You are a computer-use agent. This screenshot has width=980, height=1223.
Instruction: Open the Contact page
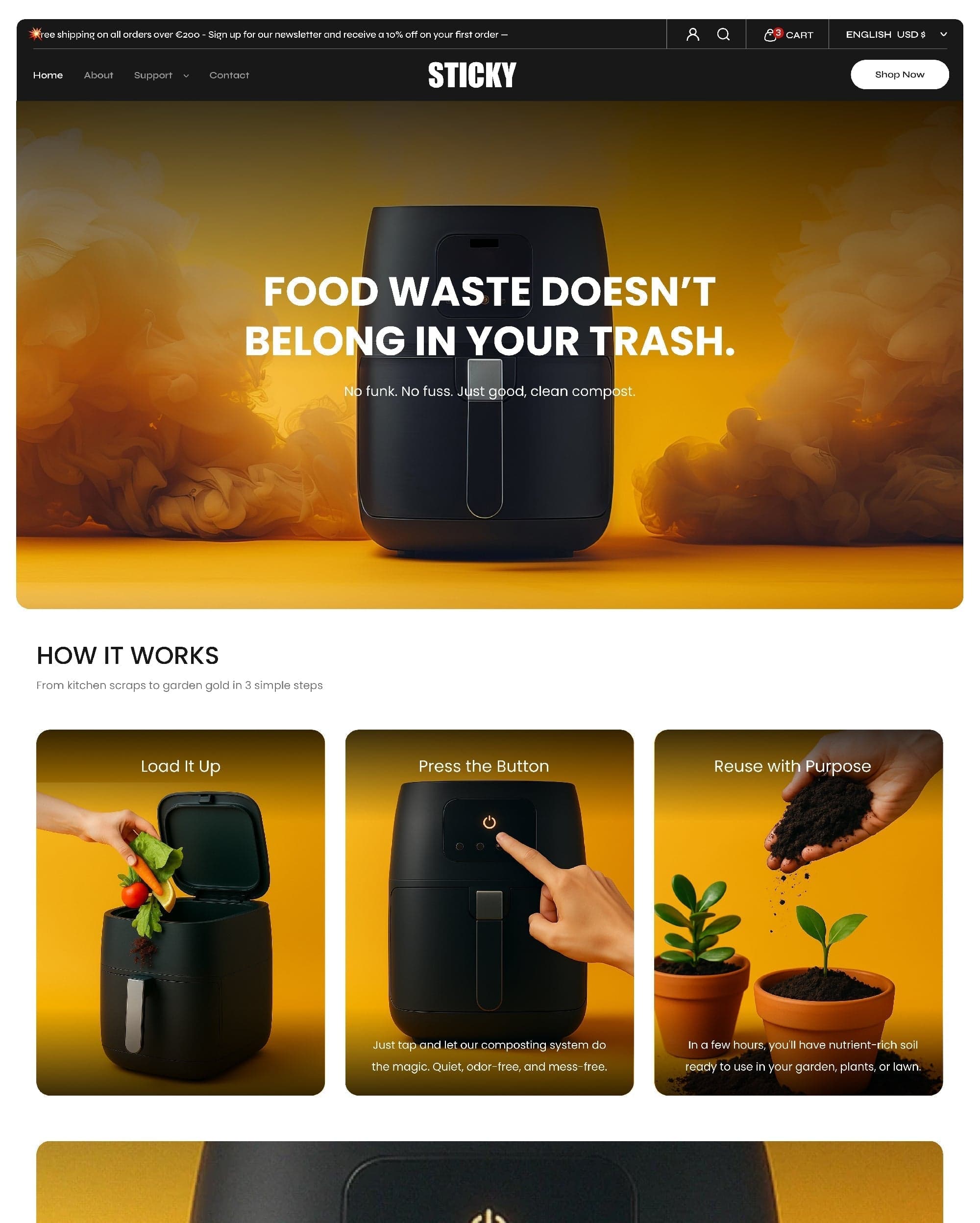(229, 75)
